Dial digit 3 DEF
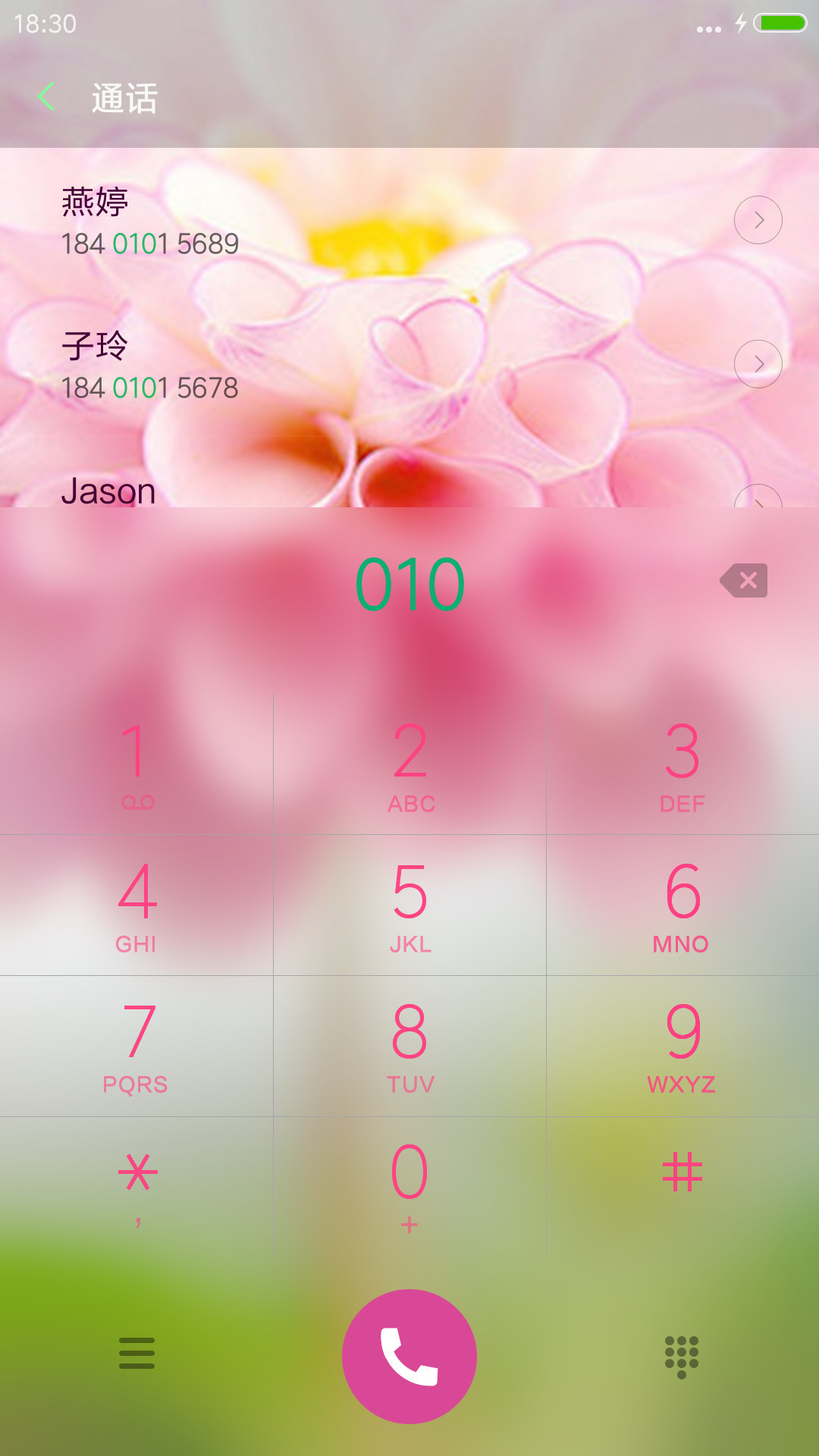The width and height of the screenshot is (819, 1456). (x=682, y=764)
